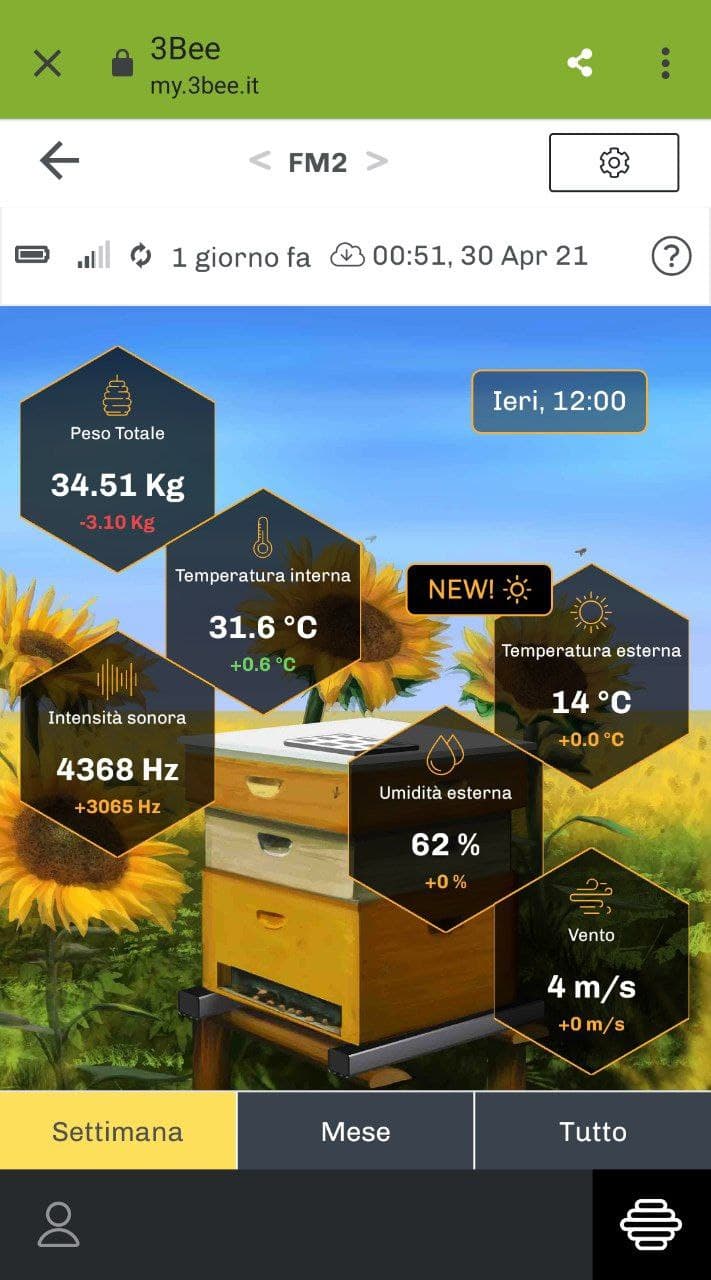Open the Umidità esterna reading

click(x=445, y=820)
